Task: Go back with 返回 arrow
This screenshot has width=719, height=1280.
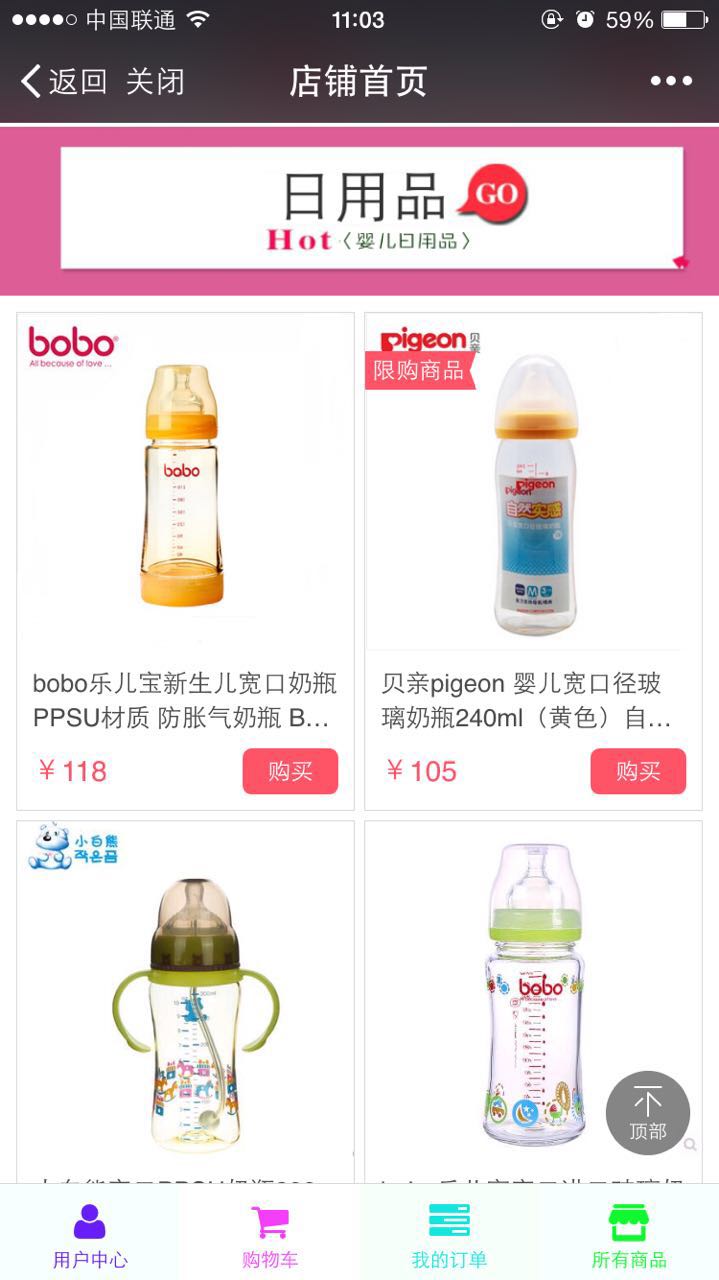Action: tap(64, 81)
